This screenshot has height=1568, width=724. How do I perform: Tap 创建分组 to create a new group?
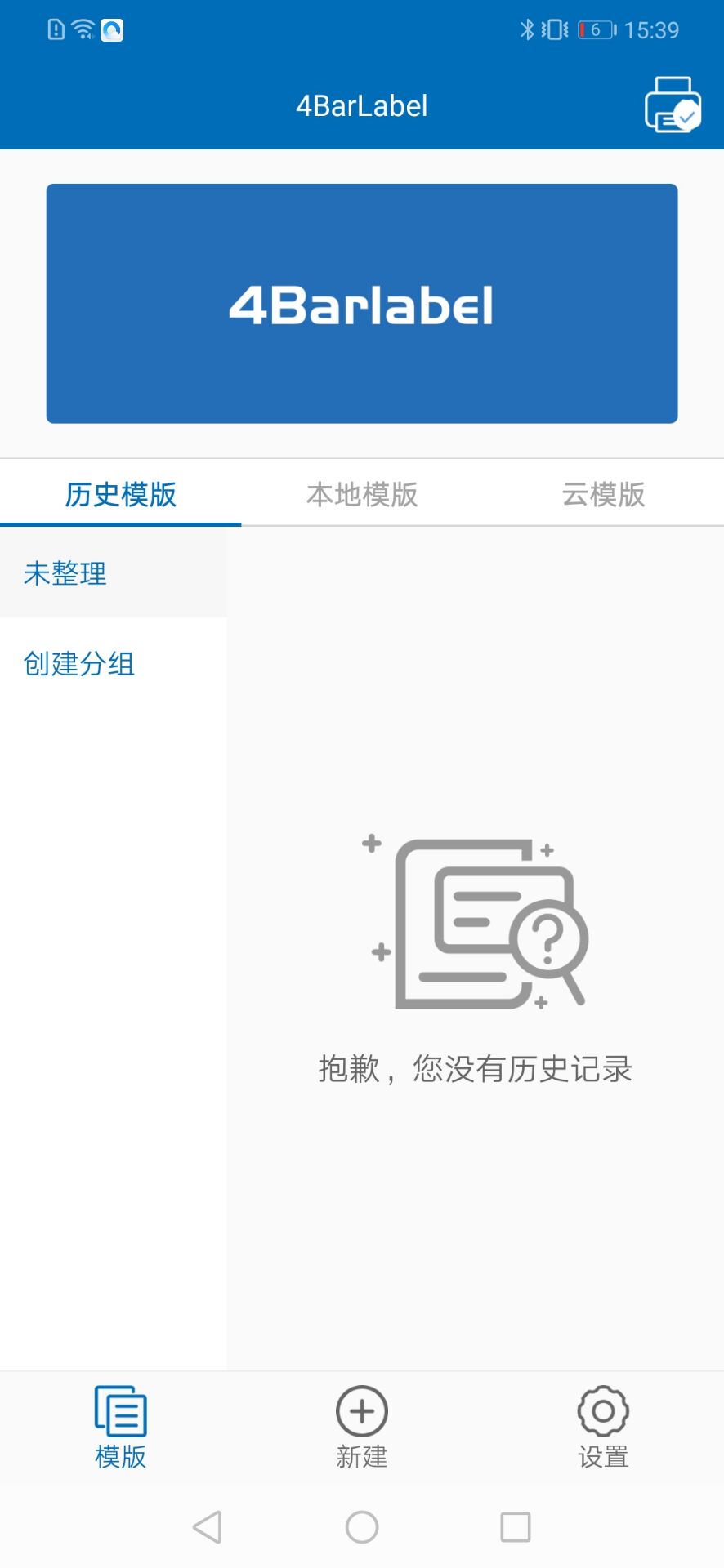79,664
